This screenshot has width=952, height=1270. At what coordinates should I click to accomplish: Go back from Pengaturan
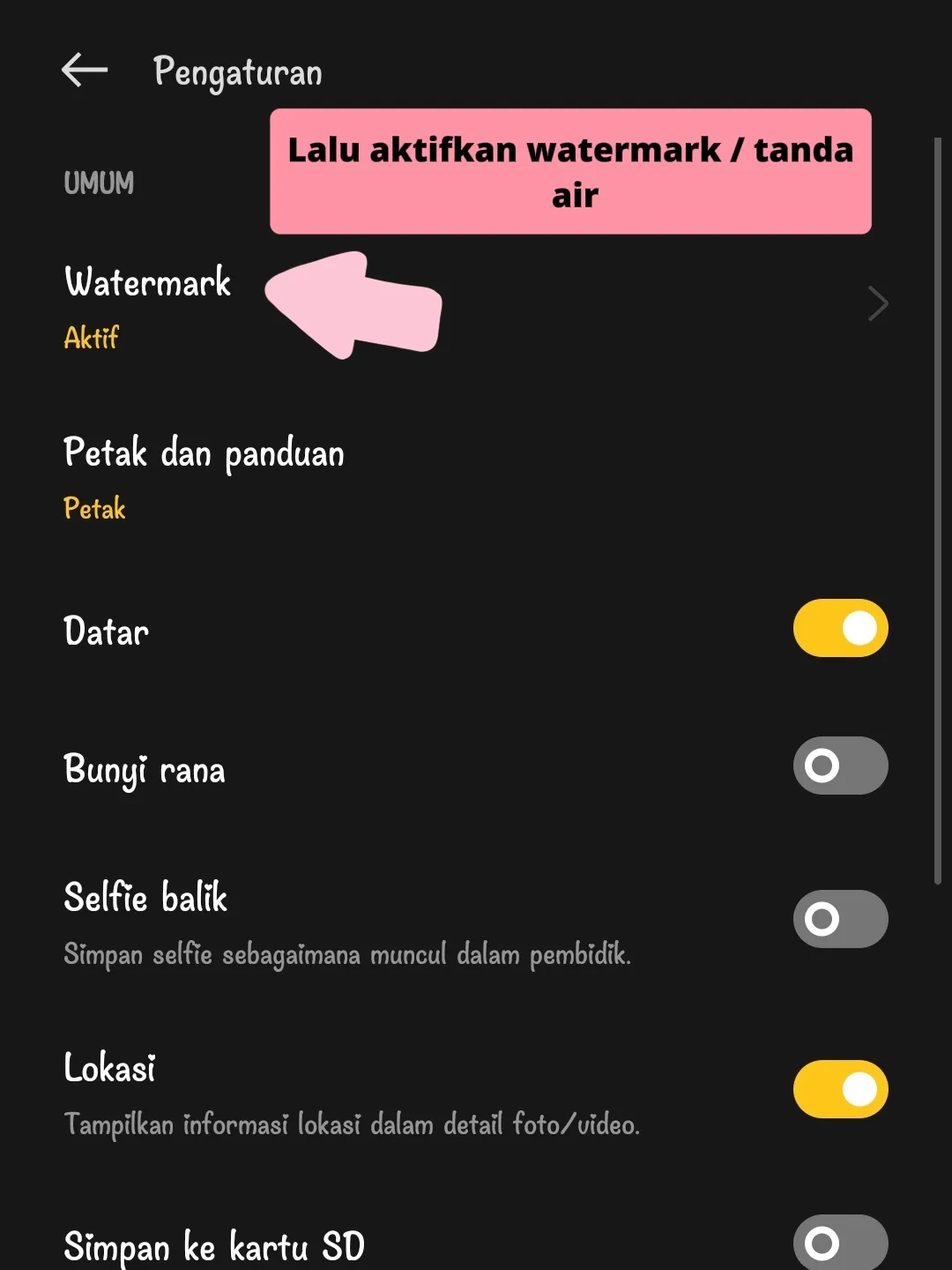[85, 70]
